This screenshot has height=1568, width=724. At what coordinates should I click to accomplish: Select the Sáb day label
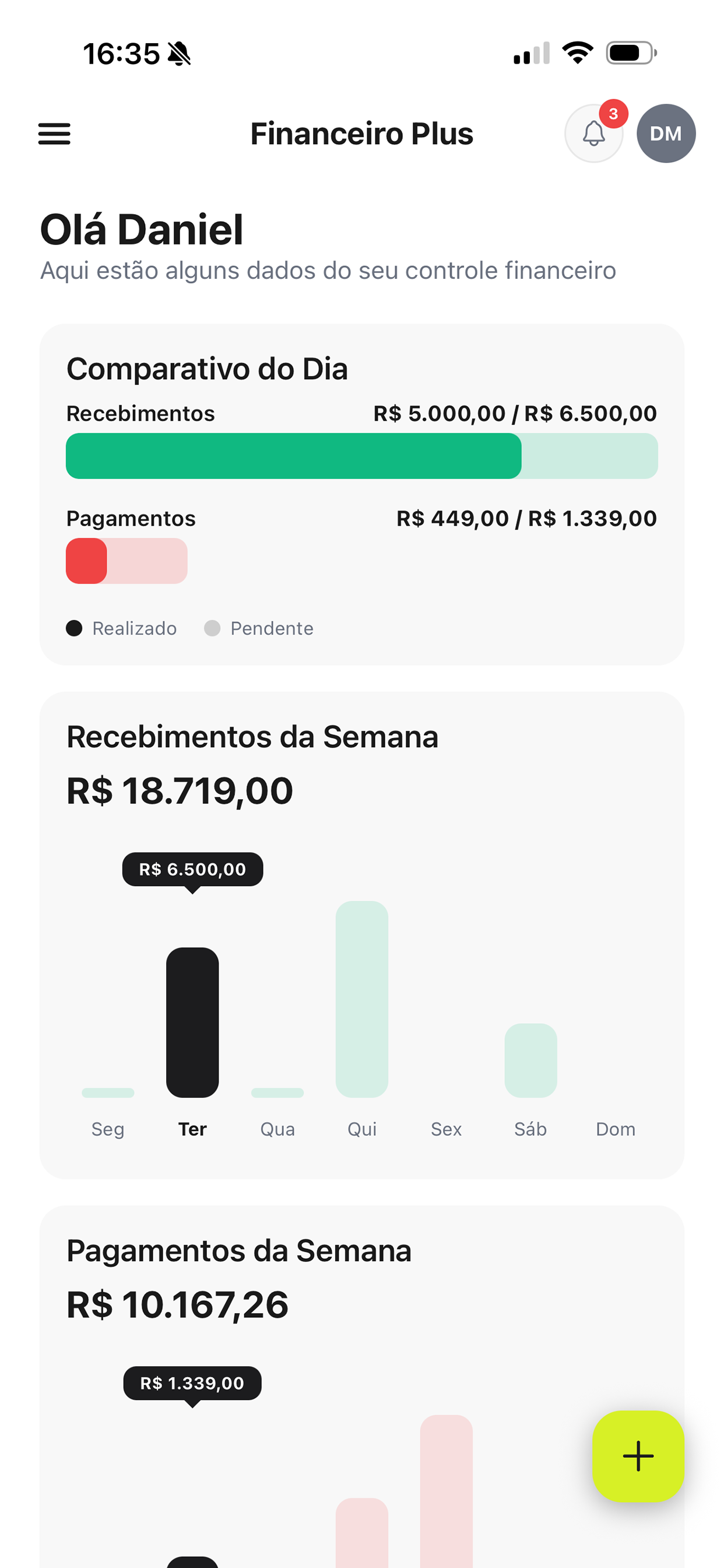coord(530,1129)
